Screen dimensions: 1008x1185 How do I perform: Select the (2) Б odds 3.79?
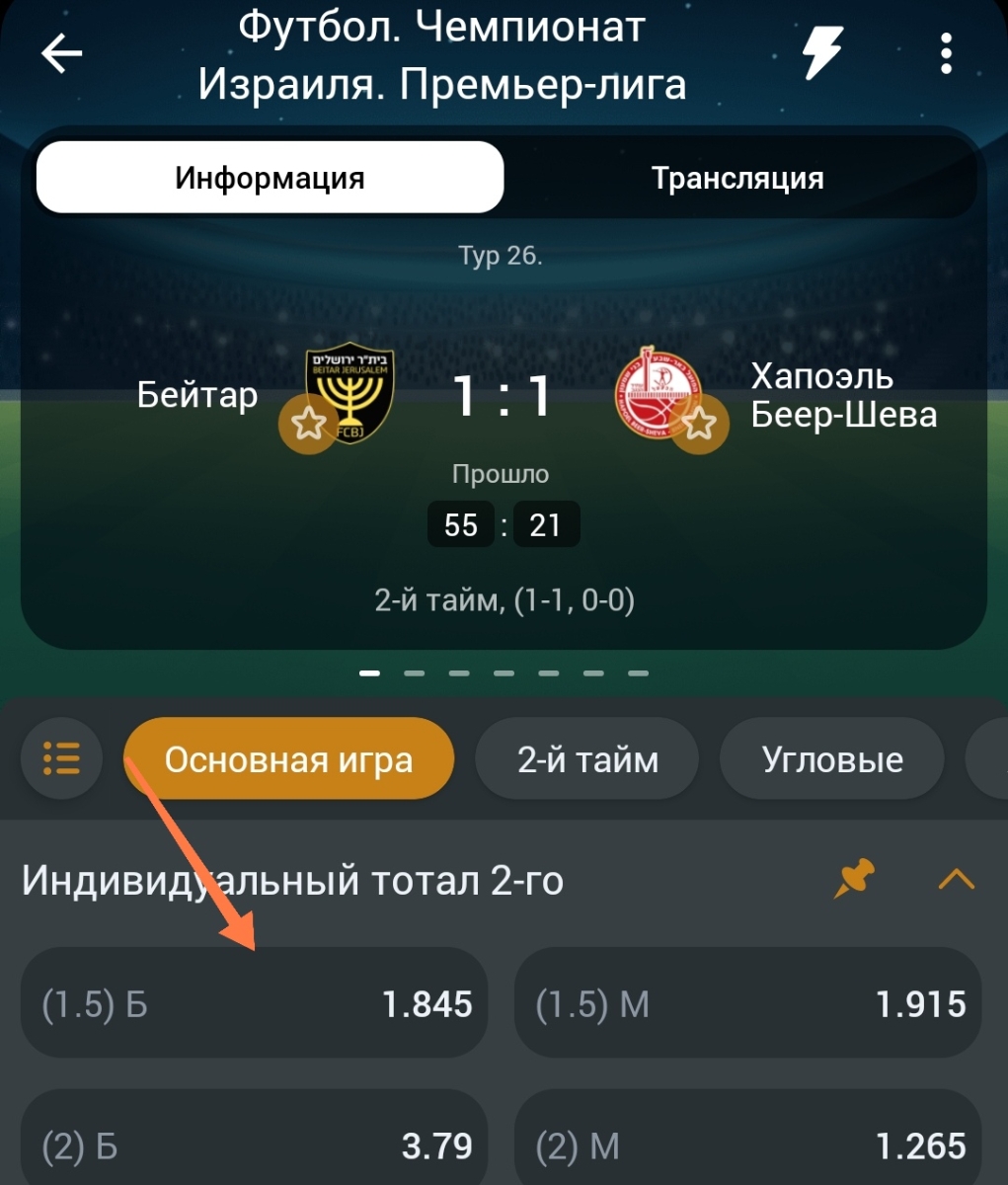[x=255, y=1144]
